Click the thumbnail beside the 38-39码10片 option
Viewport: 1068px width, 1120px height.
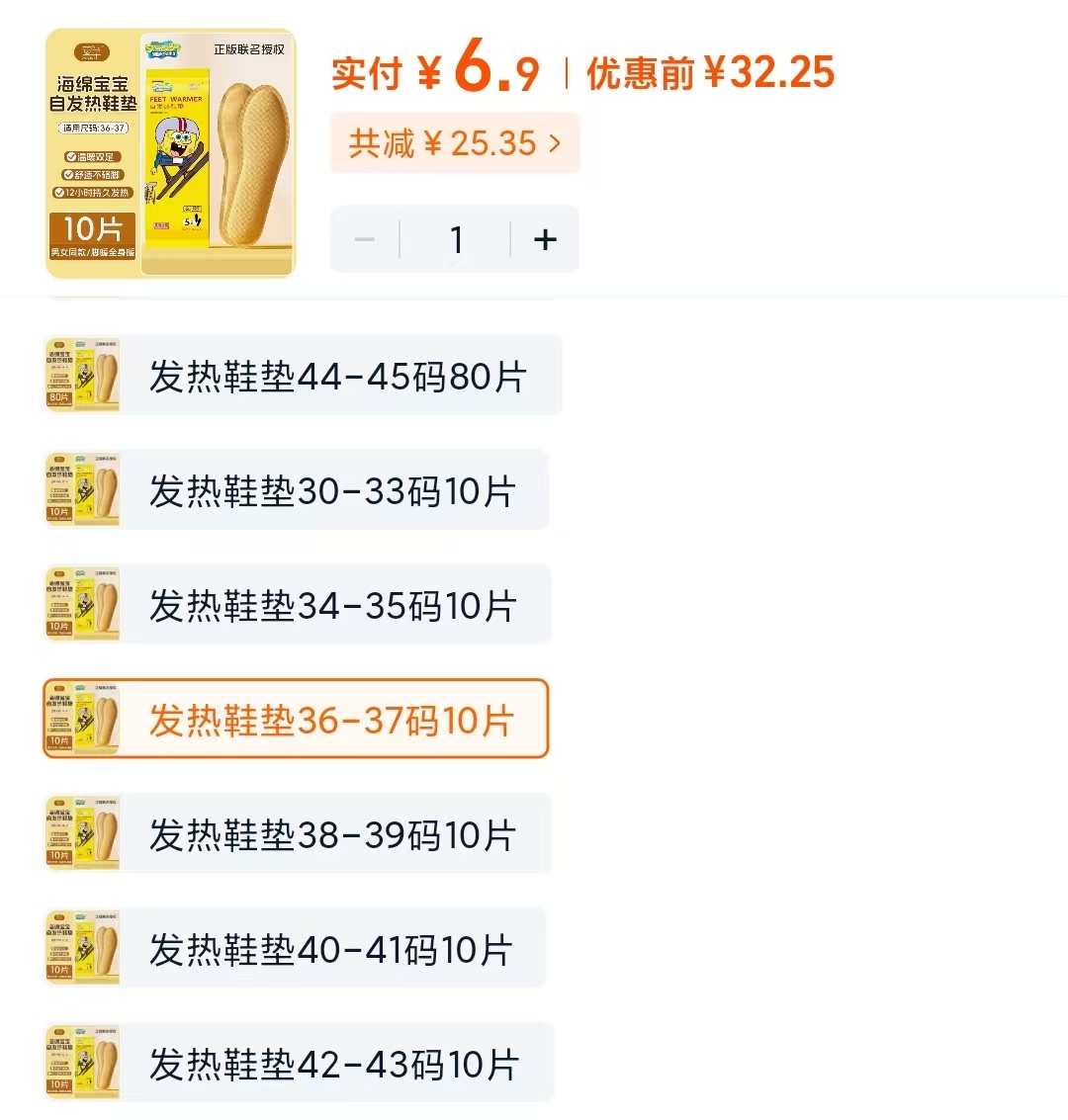[83, 833]
